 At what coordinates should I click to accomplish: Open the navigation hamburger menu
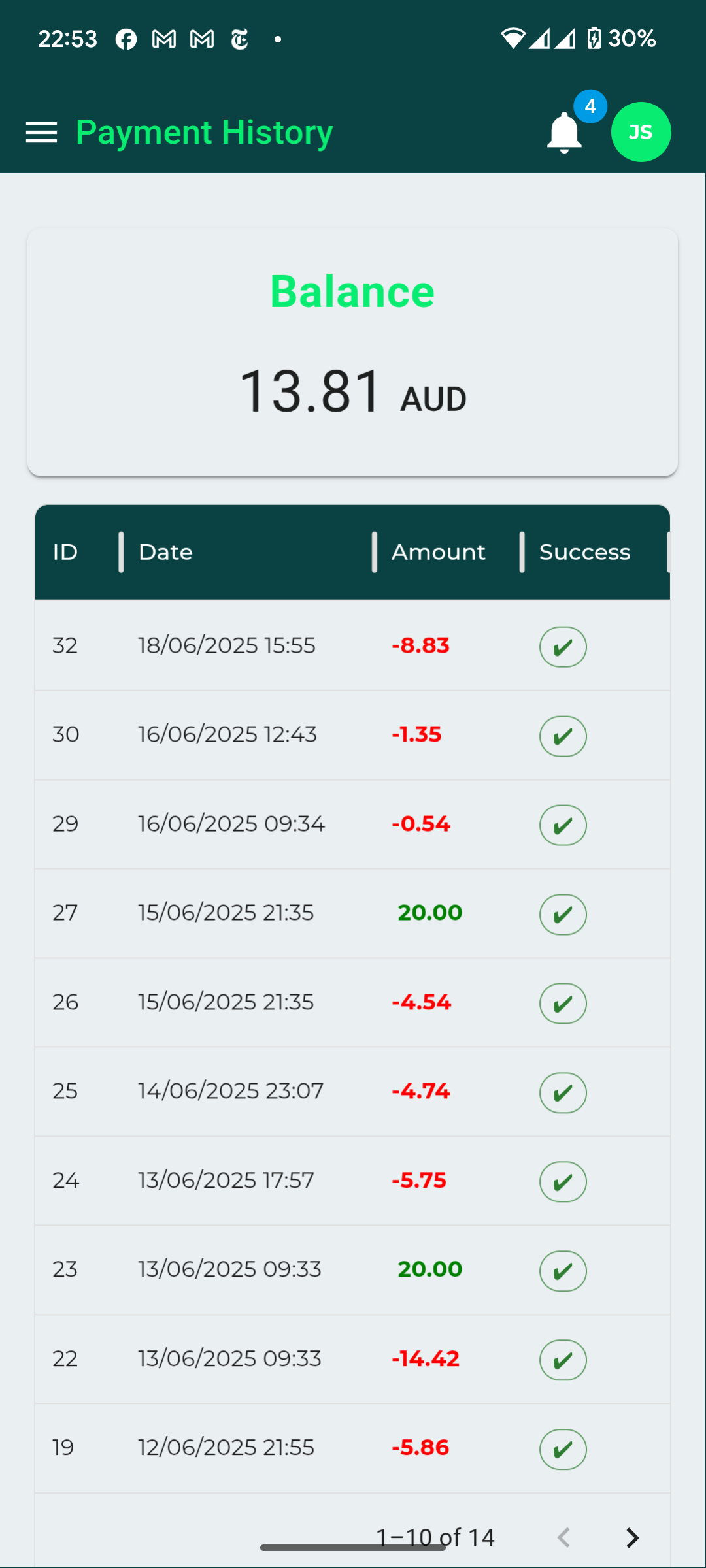point(41,132)
